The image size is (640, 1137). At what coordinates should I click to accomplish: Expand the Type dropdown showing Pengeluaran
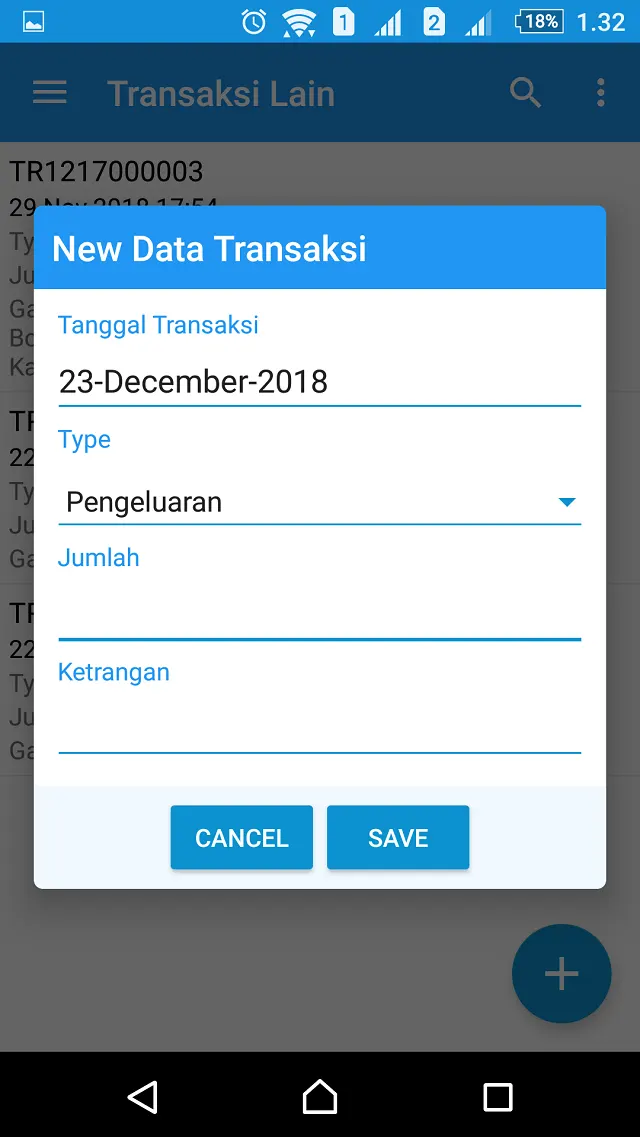(320, 502)
